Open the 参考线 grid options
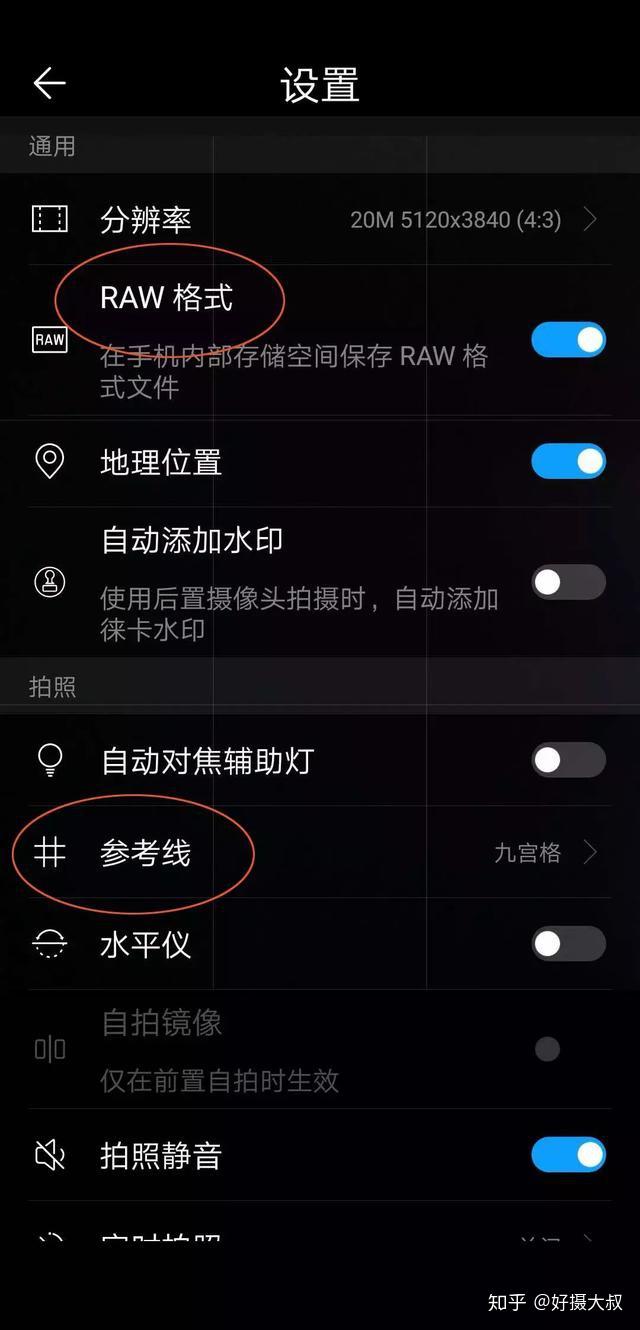The image size is (640, 1330). (x=320, y=853)
